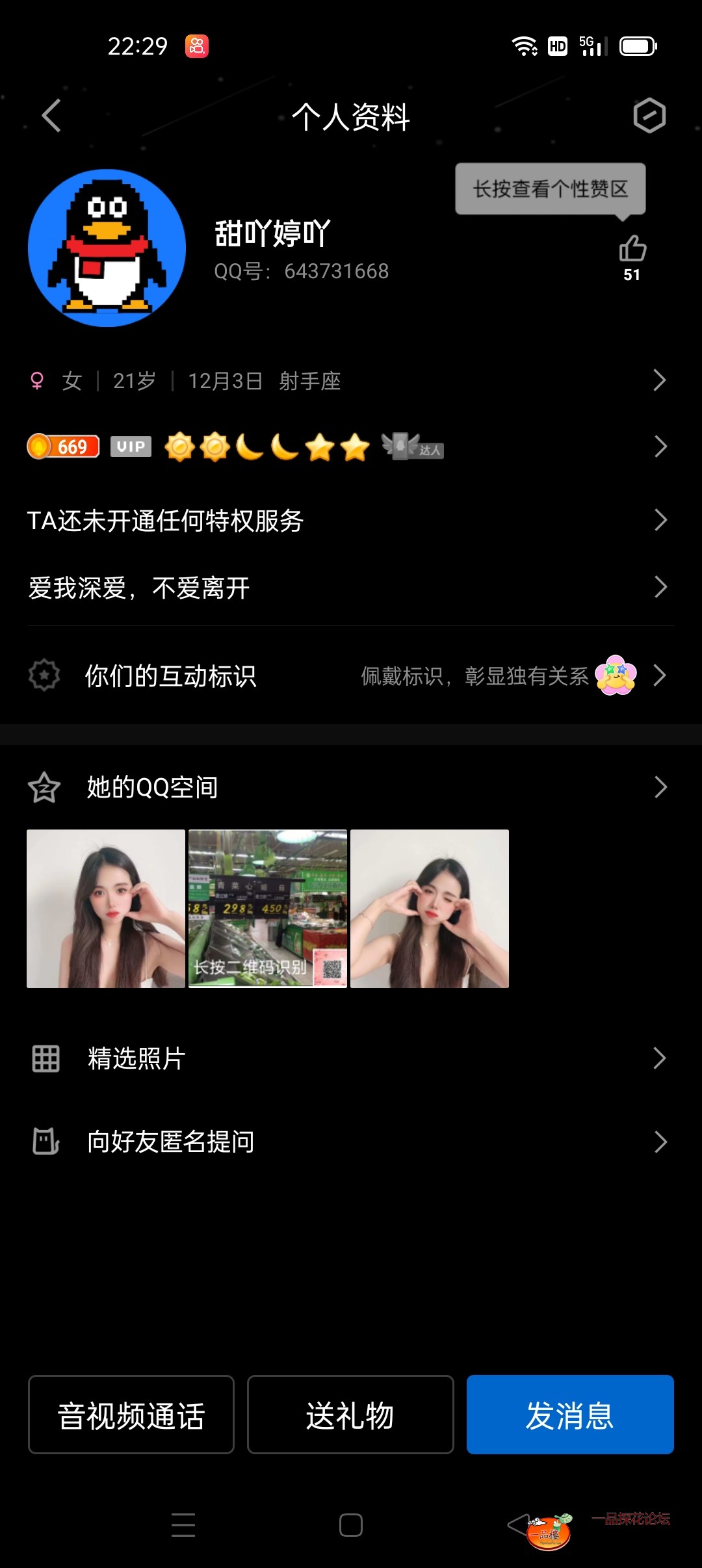The width and height of the screenshot is (702, 1568).
Task: Open 她的QQ空间 via the star icon
Action: coord(43,787)
